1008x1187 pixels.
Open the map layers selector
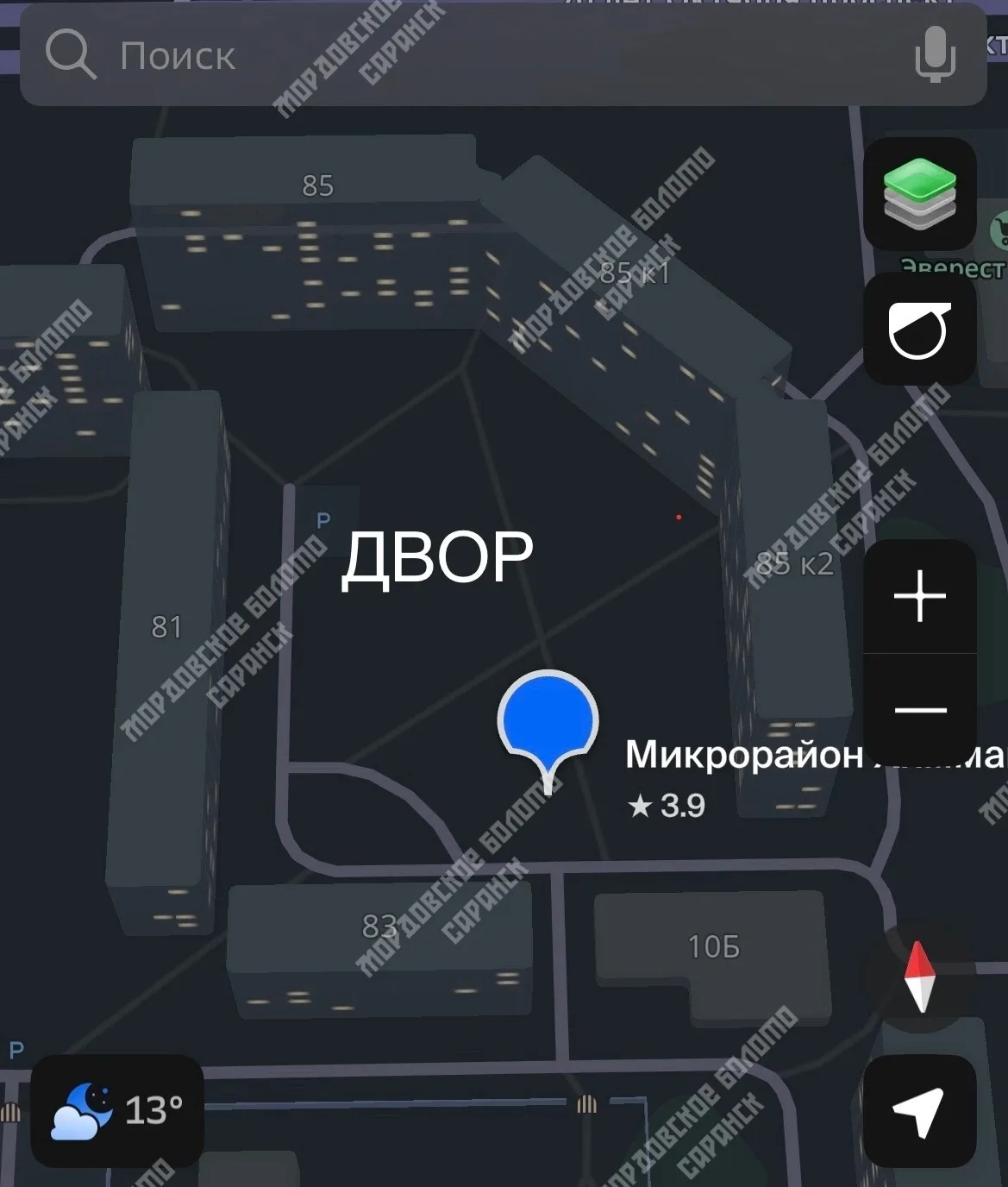(920, 193)
